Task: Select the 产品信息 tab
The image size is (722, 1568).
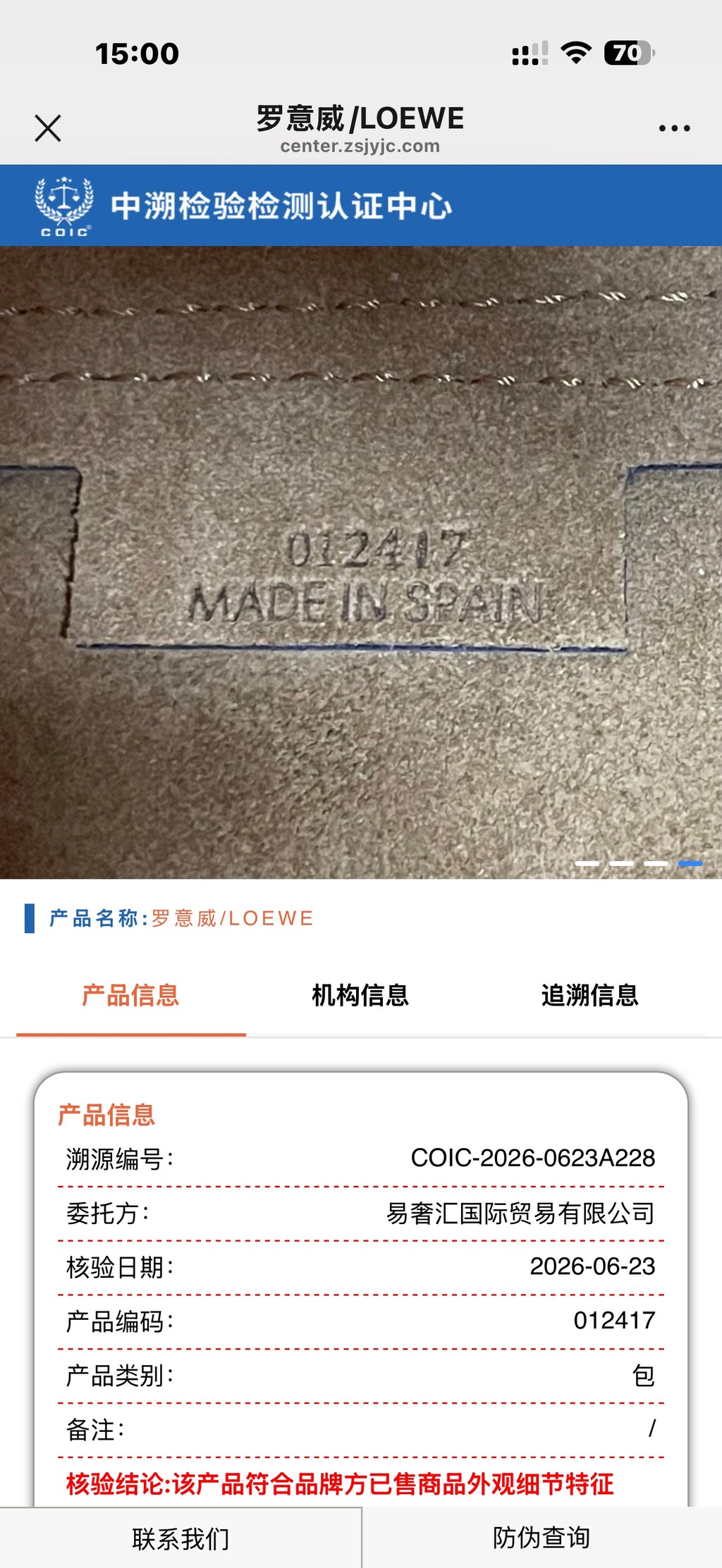Action: 130,995
